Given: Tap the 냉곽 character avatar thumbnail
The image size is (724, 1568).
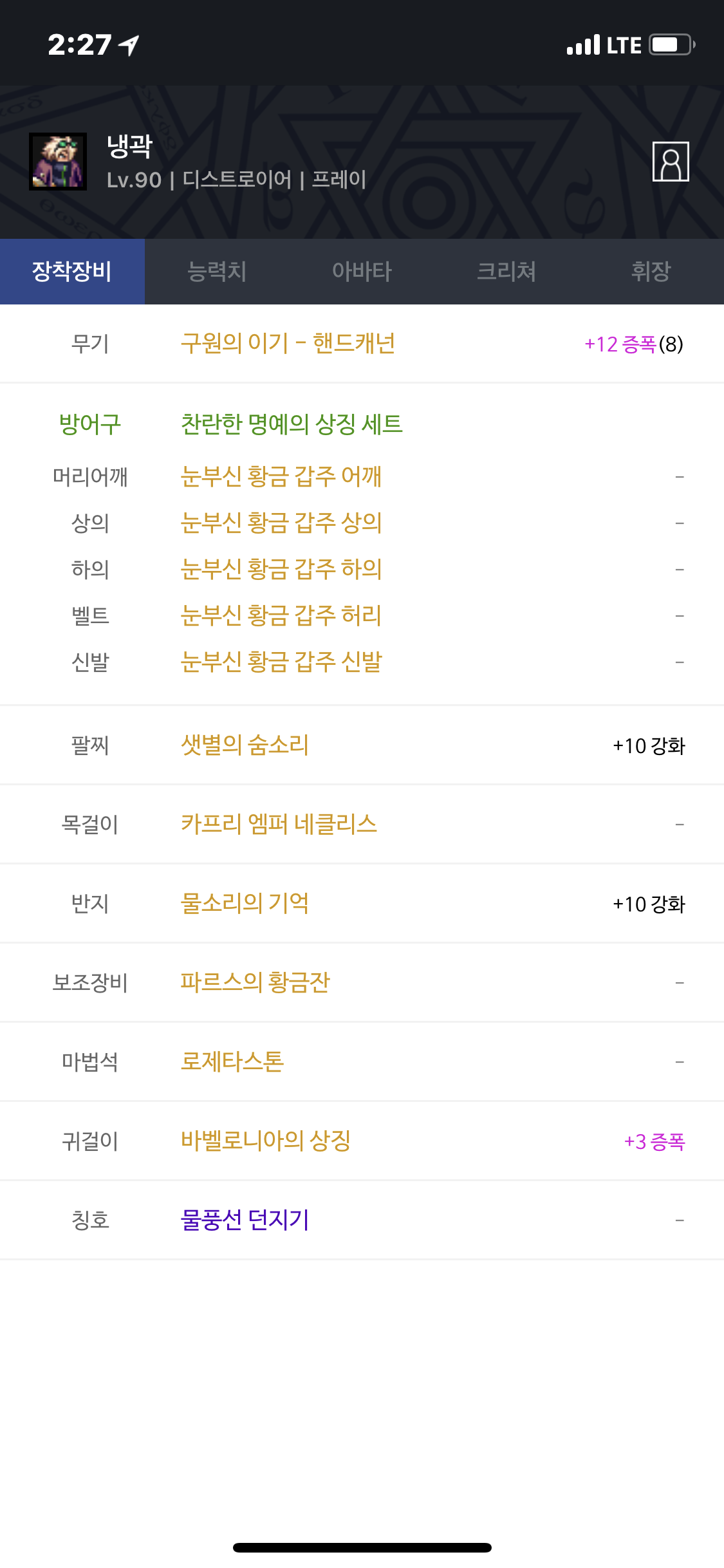Looking at the screenshot, I should tap(58, 162).
